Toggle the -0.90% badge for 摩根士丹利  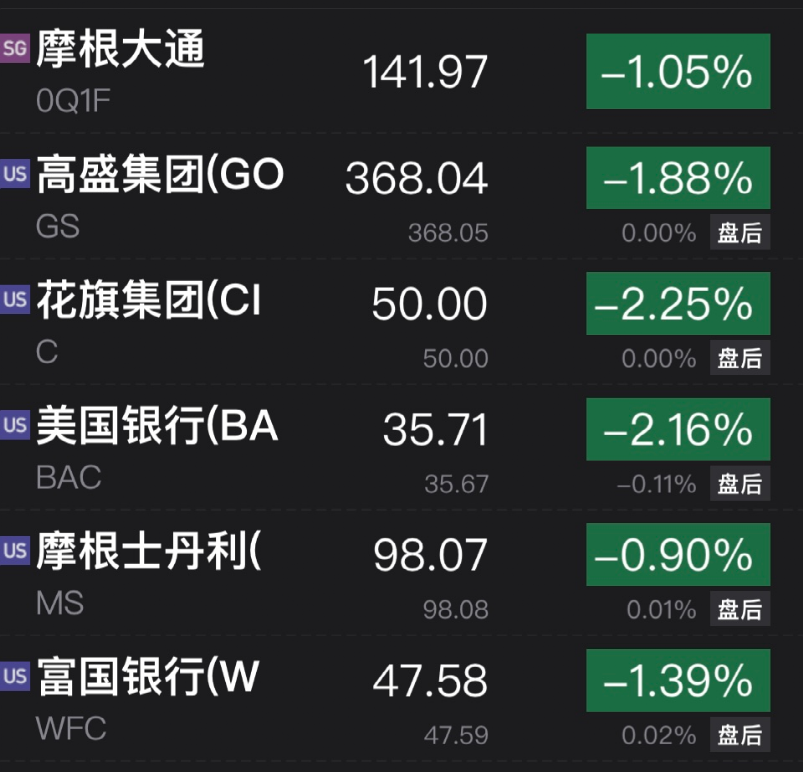click(678, 555)
